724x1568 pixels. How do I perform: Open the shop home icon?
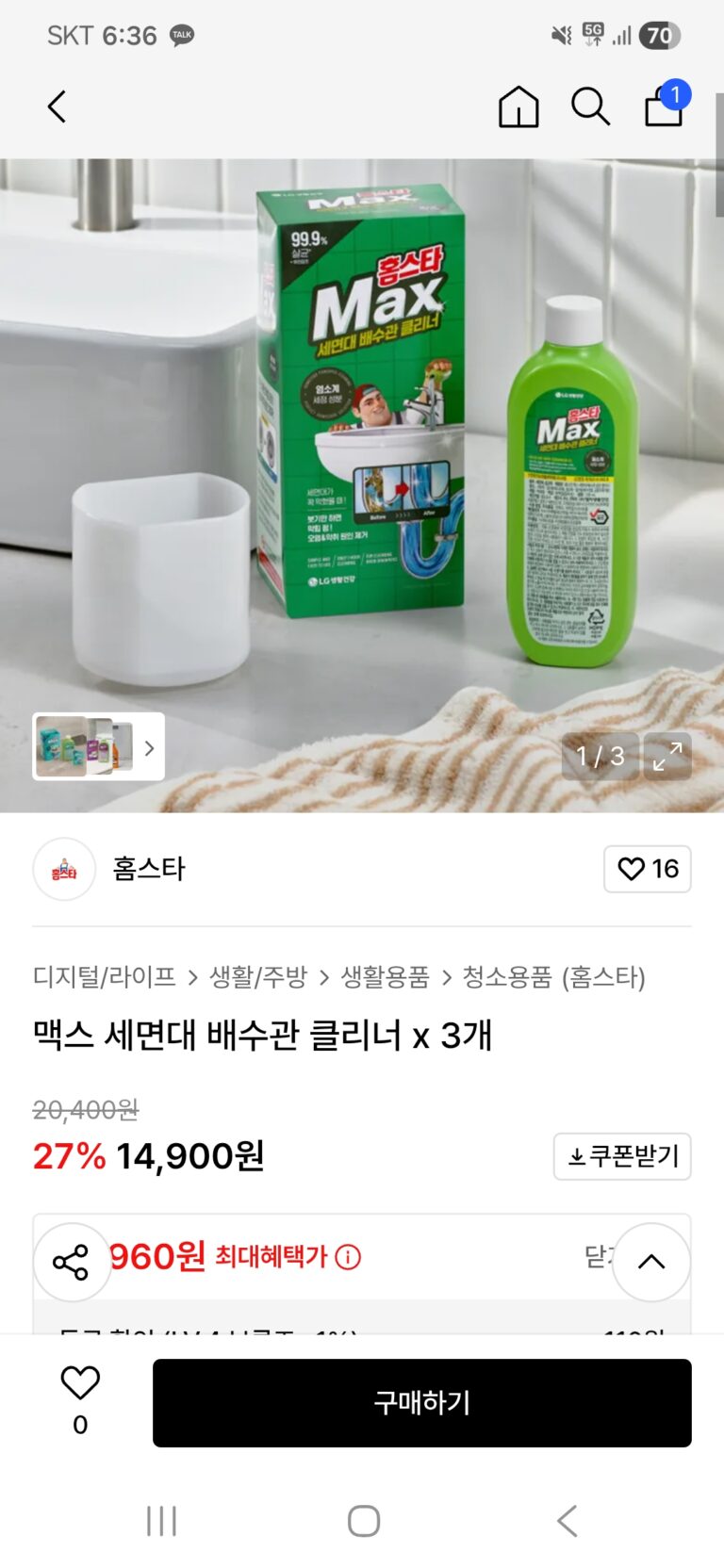click(x=518, y=106)
